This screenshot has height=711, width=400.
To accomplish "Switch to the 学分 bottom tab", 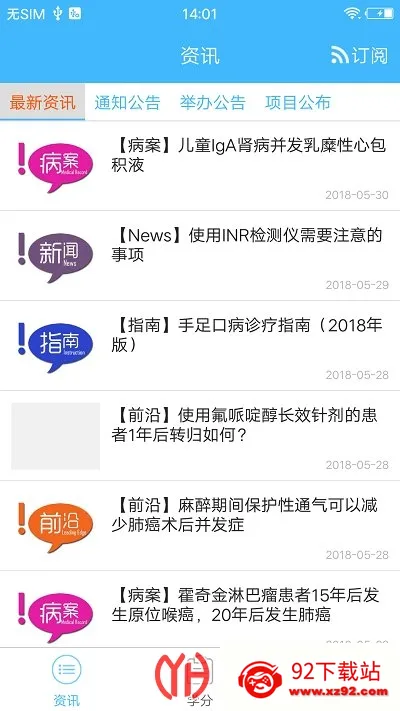I will point(200,679).
